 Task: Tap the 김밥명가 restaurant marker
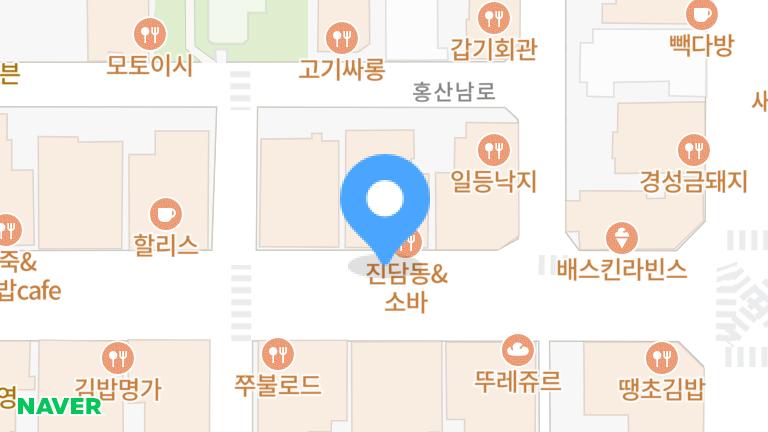[x=118, y=358]
